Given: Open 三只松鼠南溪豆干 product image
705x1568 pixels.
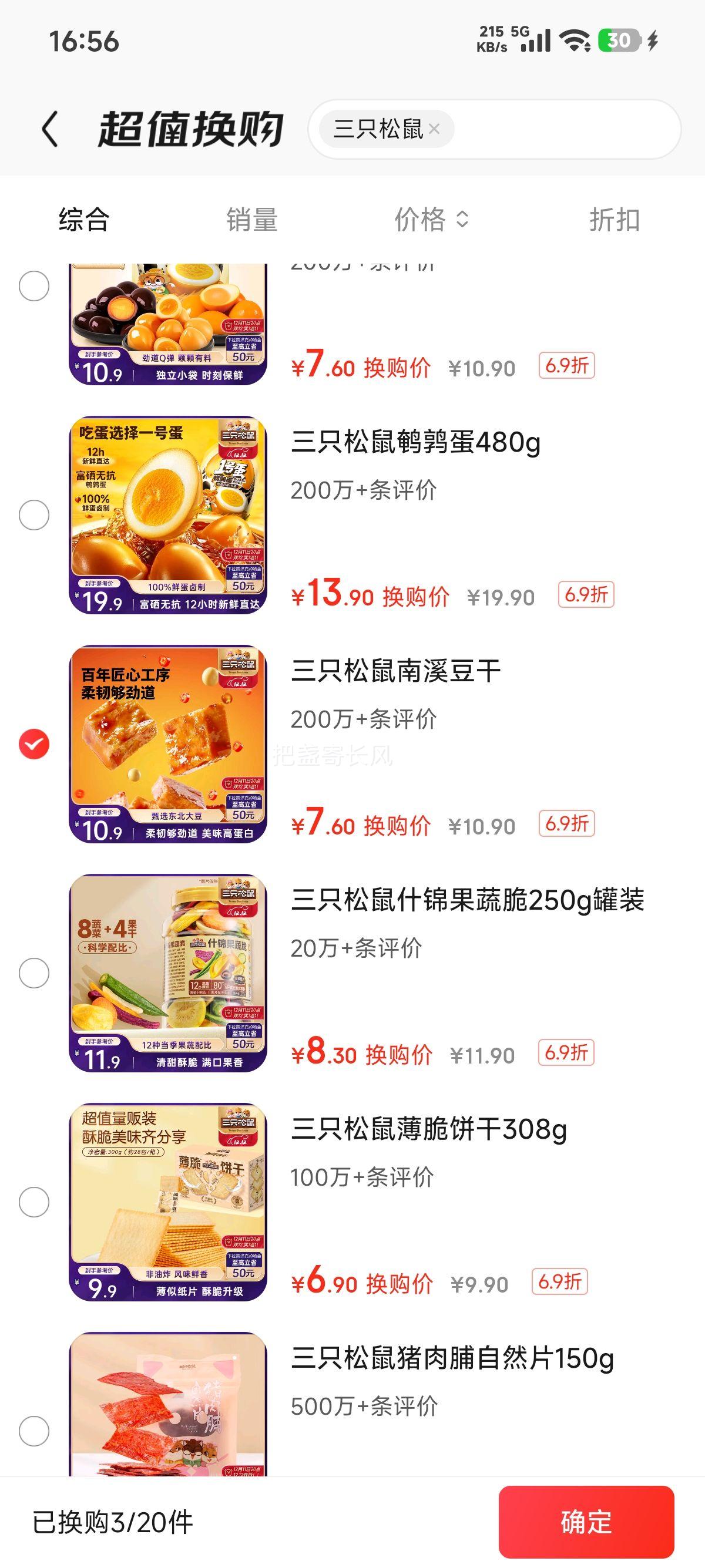Looking at the screenshot, I should click(168, 744).
